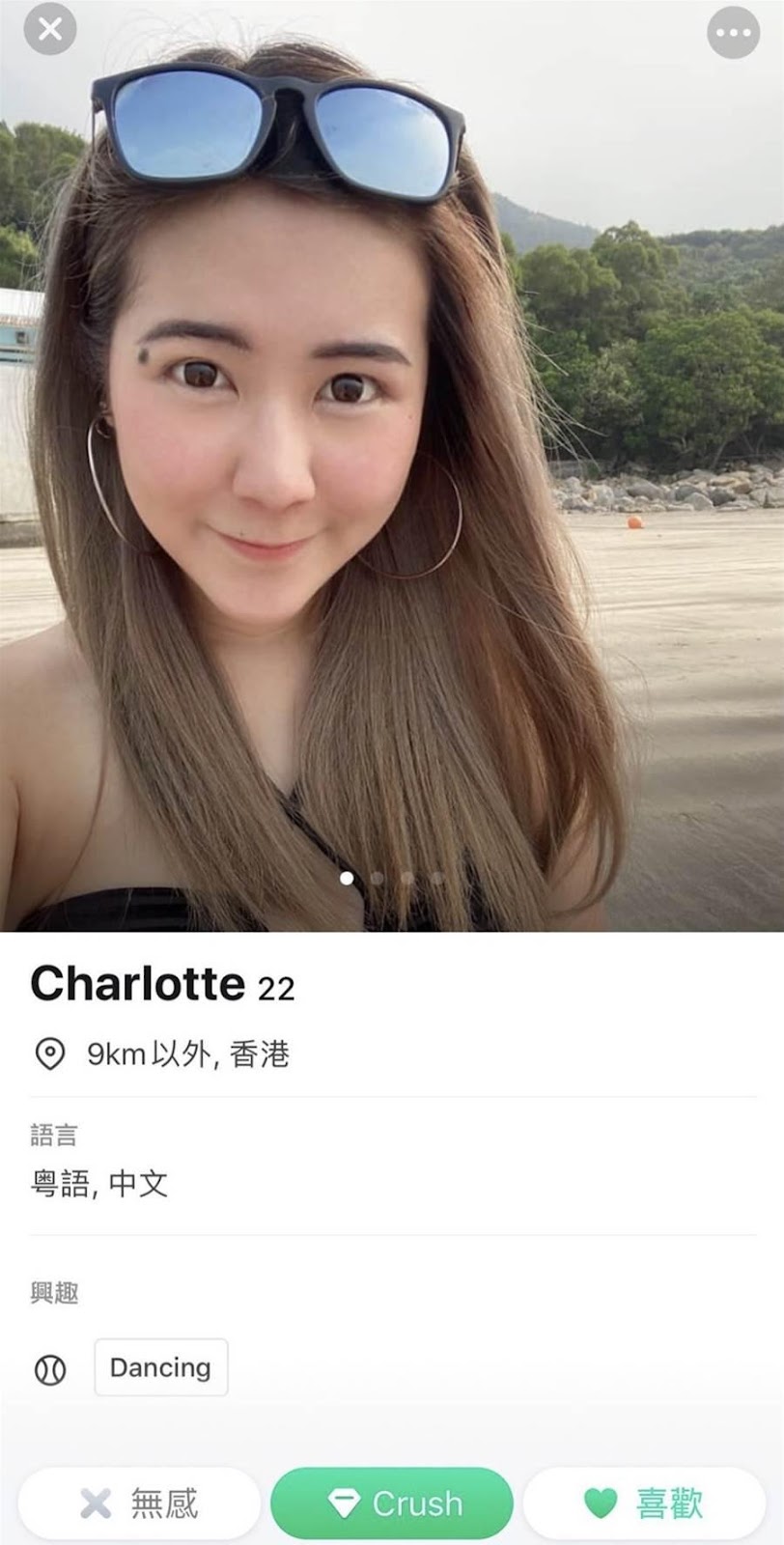Send a Crush to Charlotte
Viewport: 784px width, 1545px height.
392,1503
